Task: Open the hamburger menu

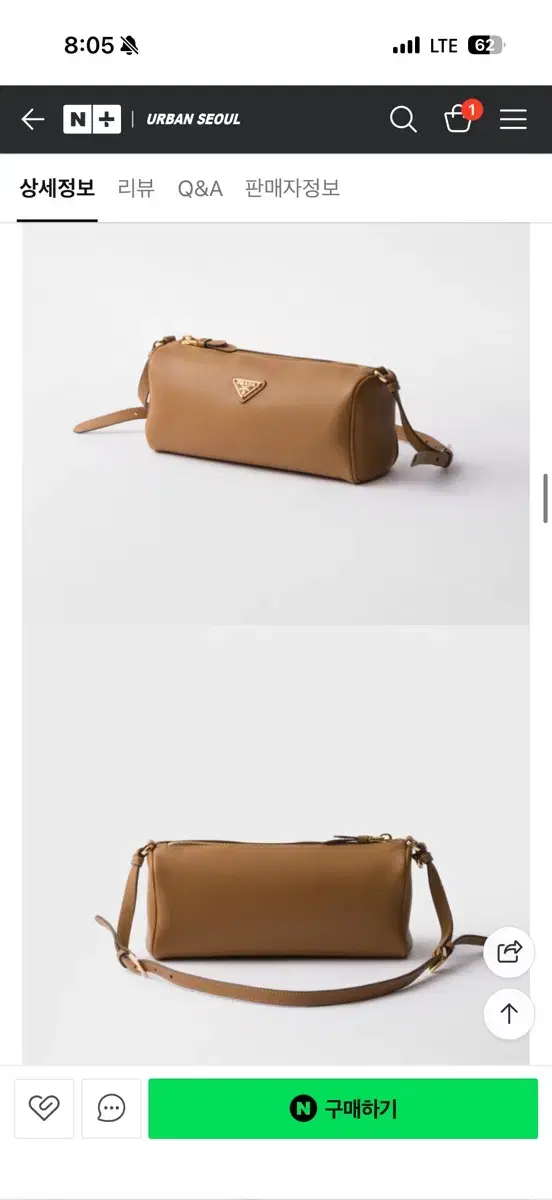Action: (513, 120)
